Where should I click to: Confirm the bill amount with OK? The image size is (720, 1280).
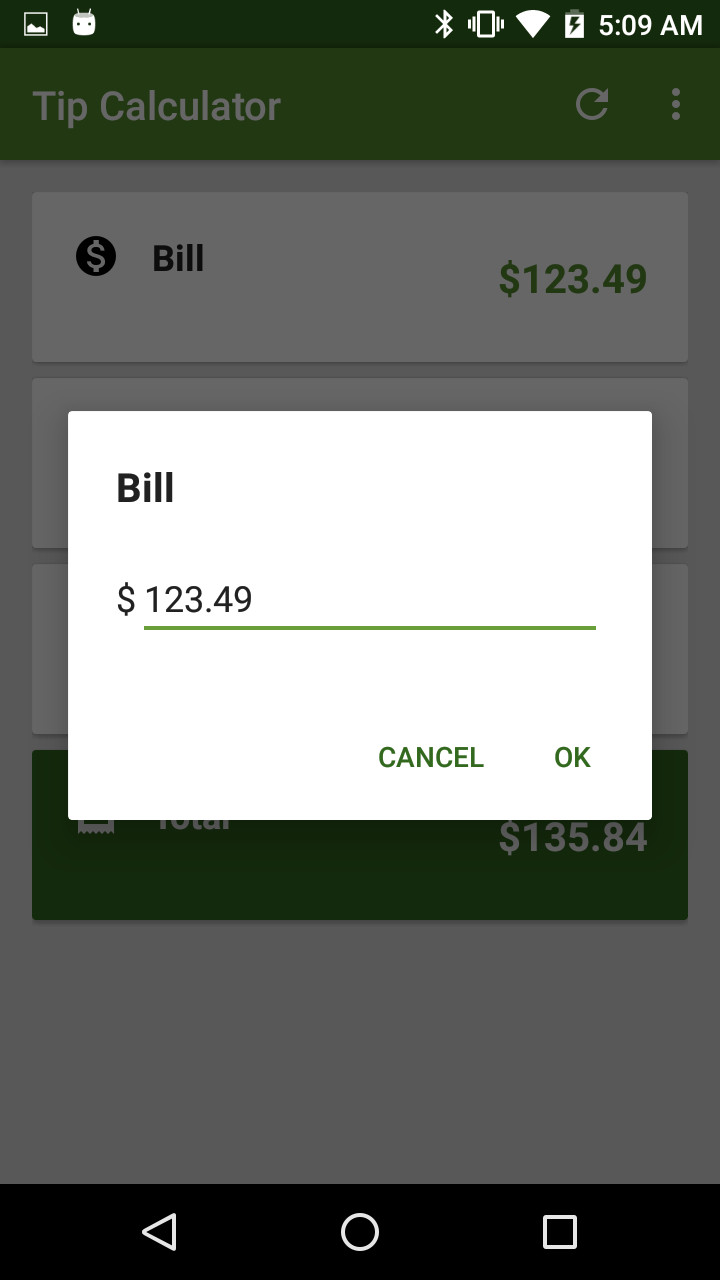pos(572,757)
